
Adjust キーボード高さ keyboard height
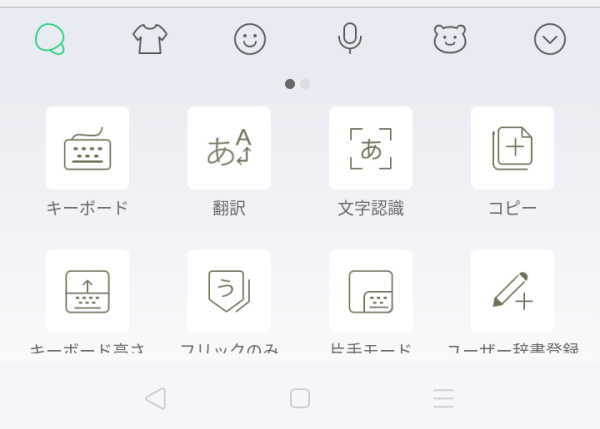pos(87,291)
